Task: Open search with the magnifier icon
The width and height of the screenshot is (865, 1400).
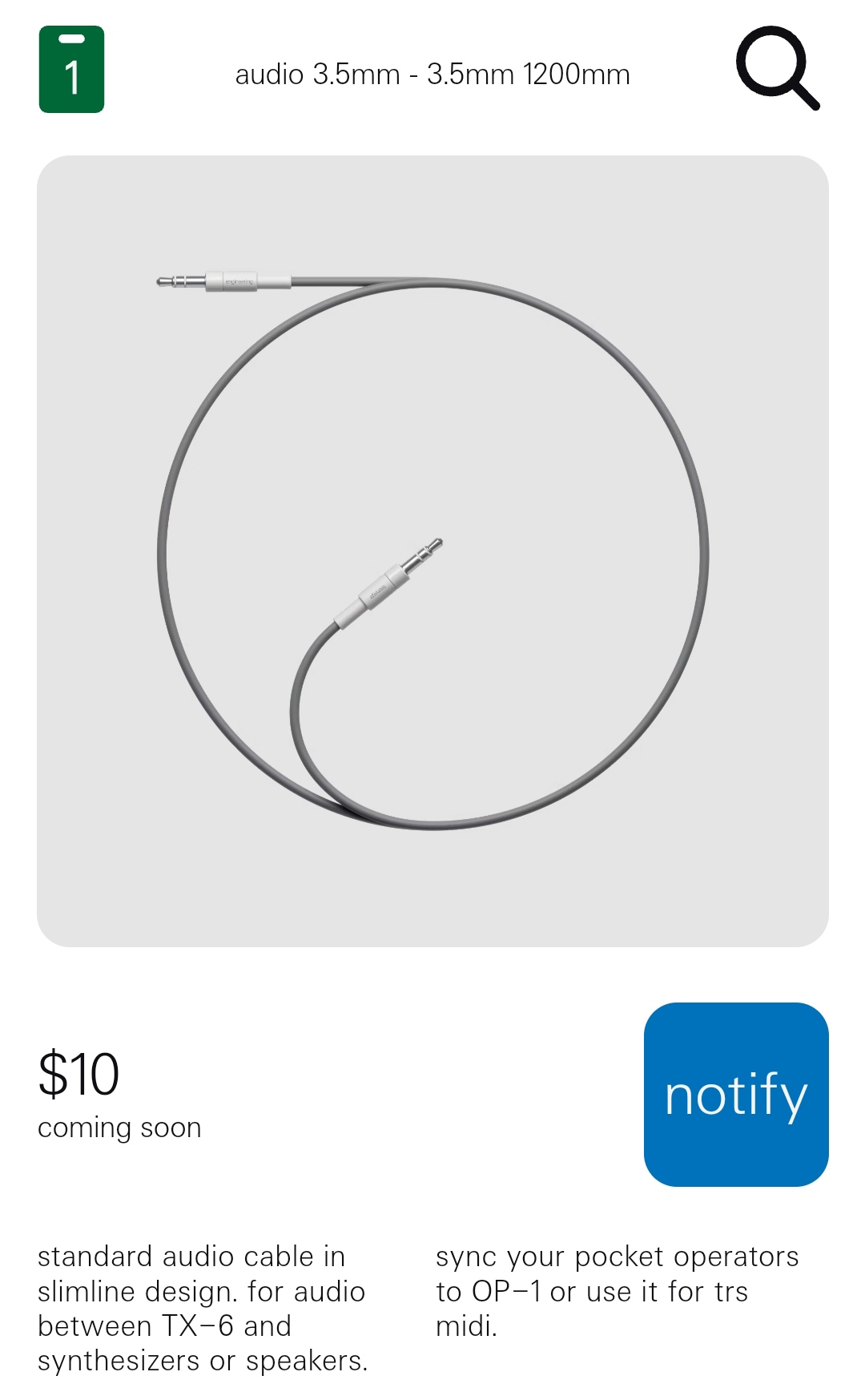Action: [777, 68]
